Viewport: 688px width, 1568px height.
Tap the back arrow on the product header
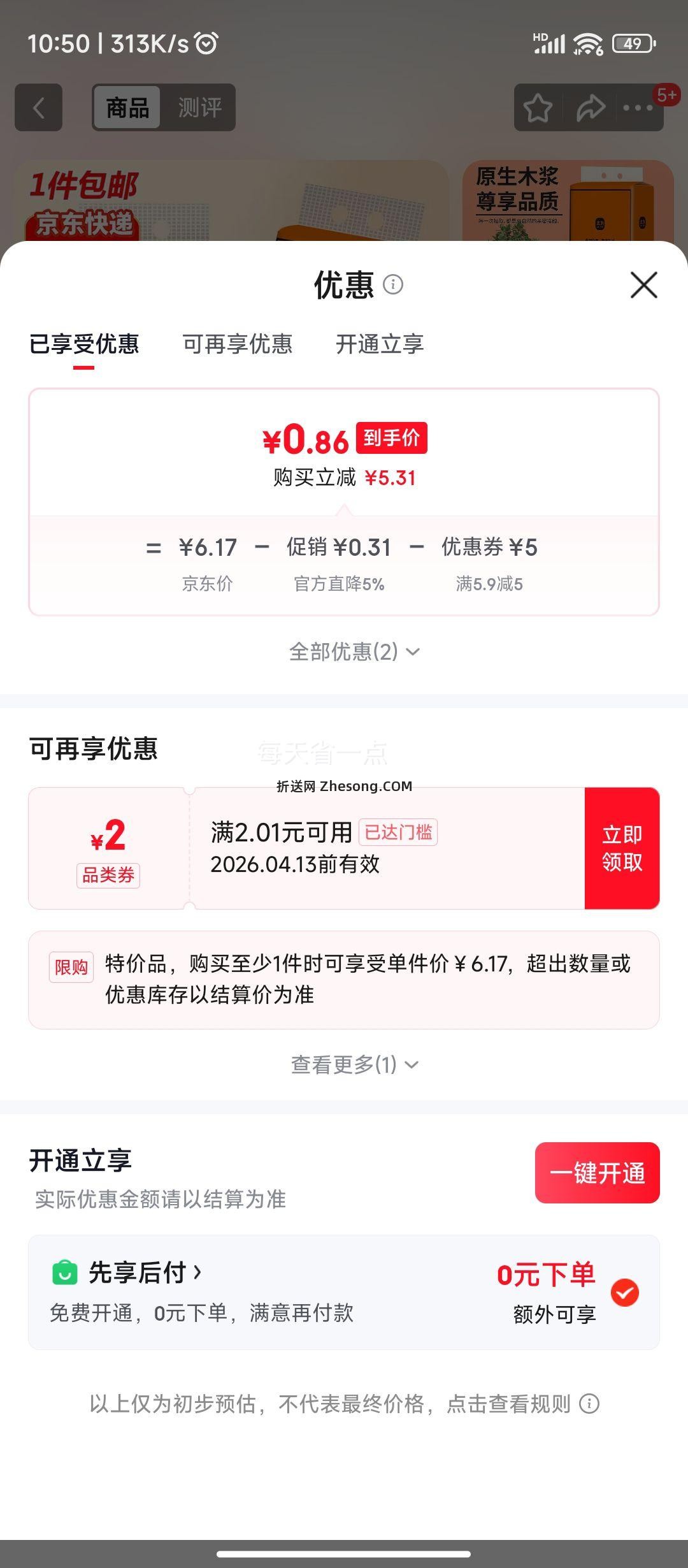(38, 107)
